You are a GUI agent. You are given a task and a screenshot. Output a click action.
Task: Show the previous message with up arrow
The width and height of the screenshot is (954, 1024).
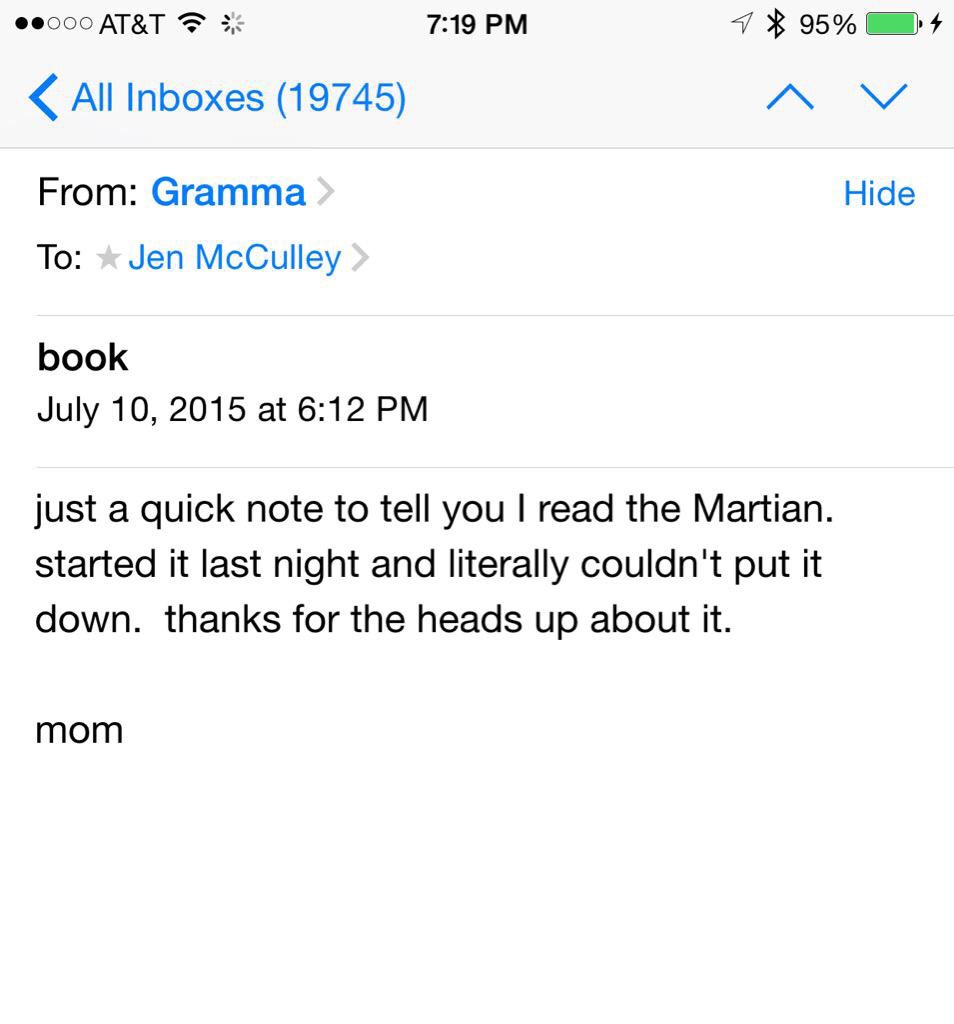click(789, 98)
